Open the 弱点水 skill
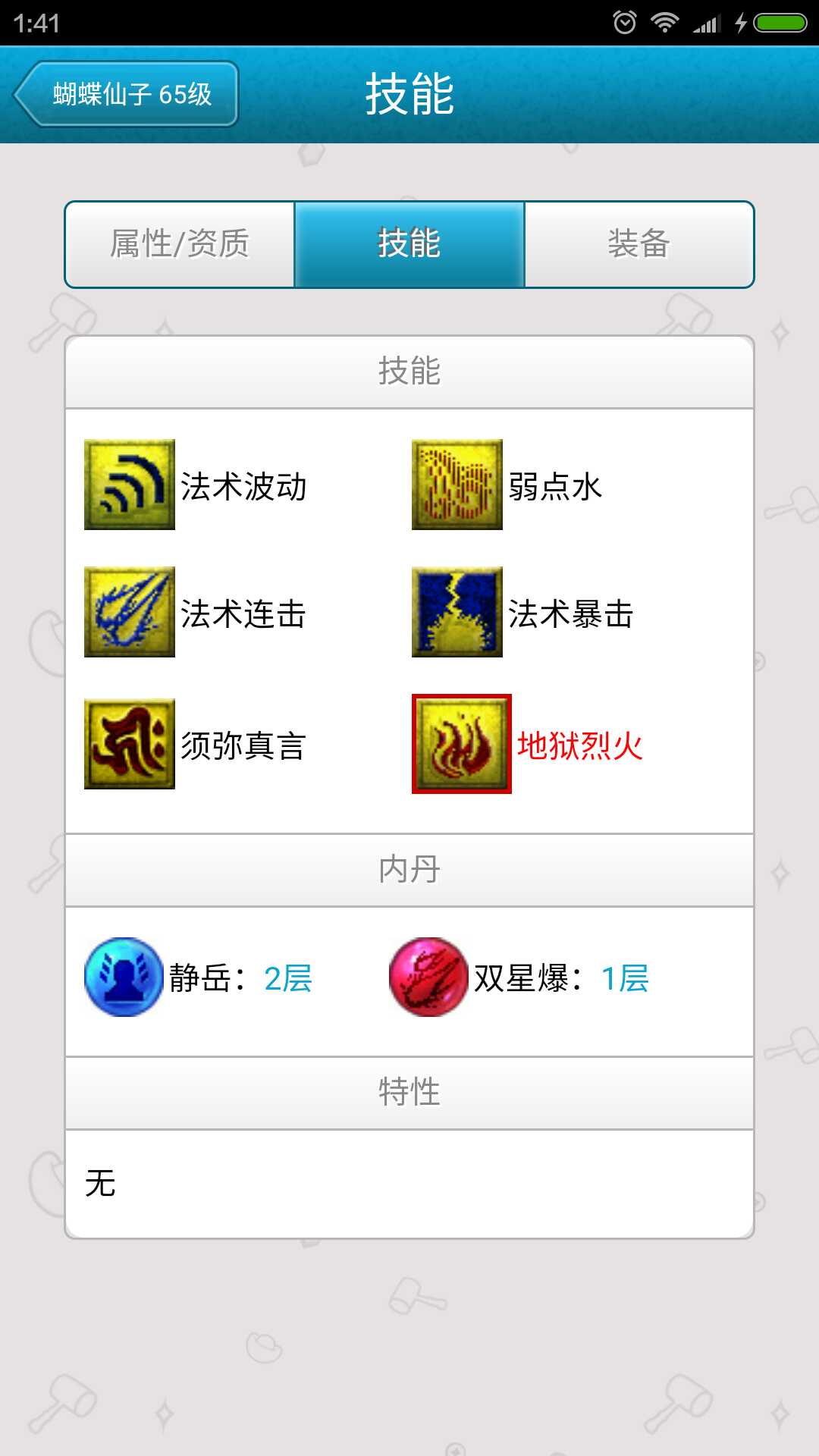 point(457,485)
